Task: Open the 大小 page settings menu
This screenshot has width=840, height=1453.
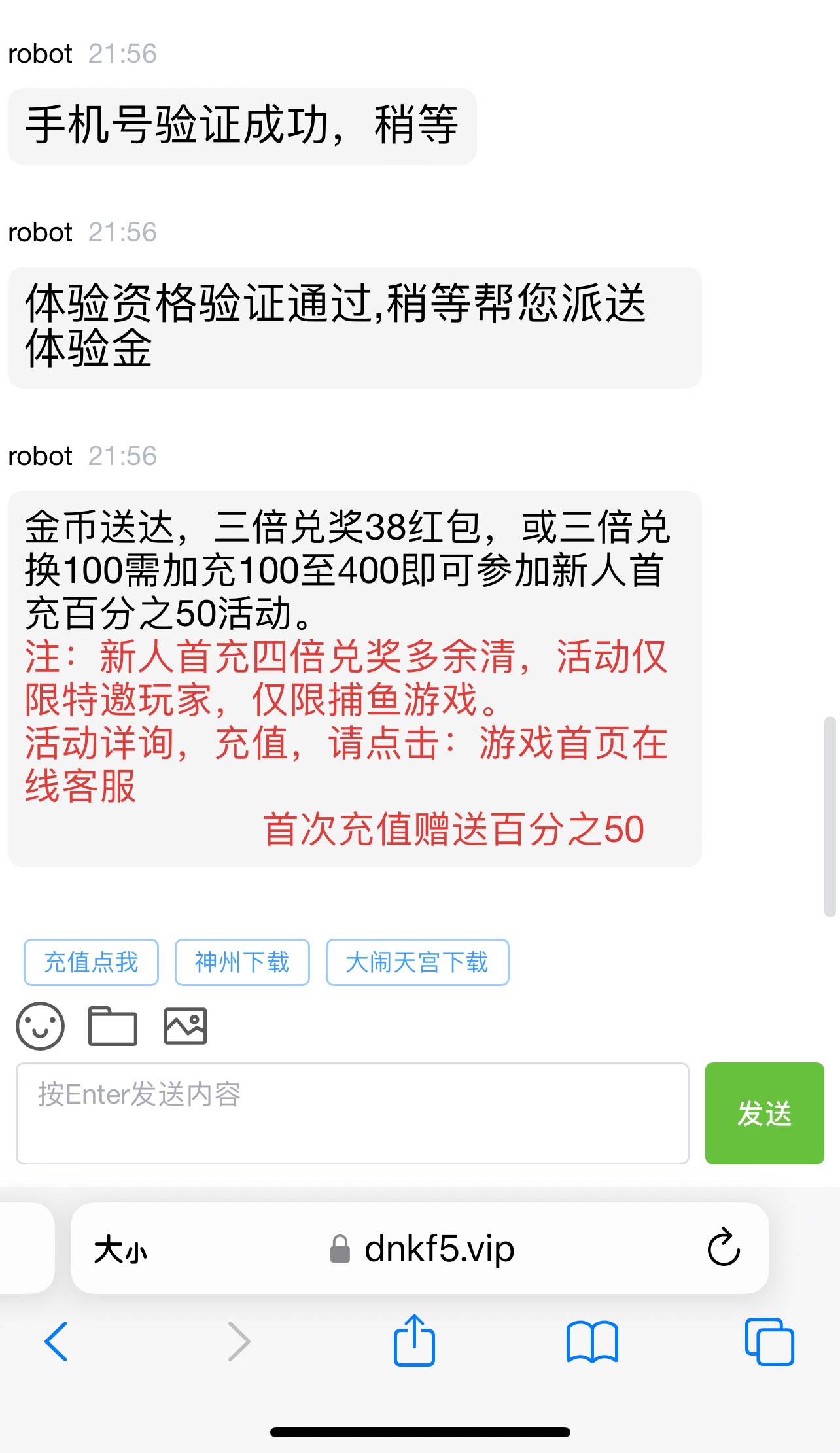Action: tap(120, 1250)
